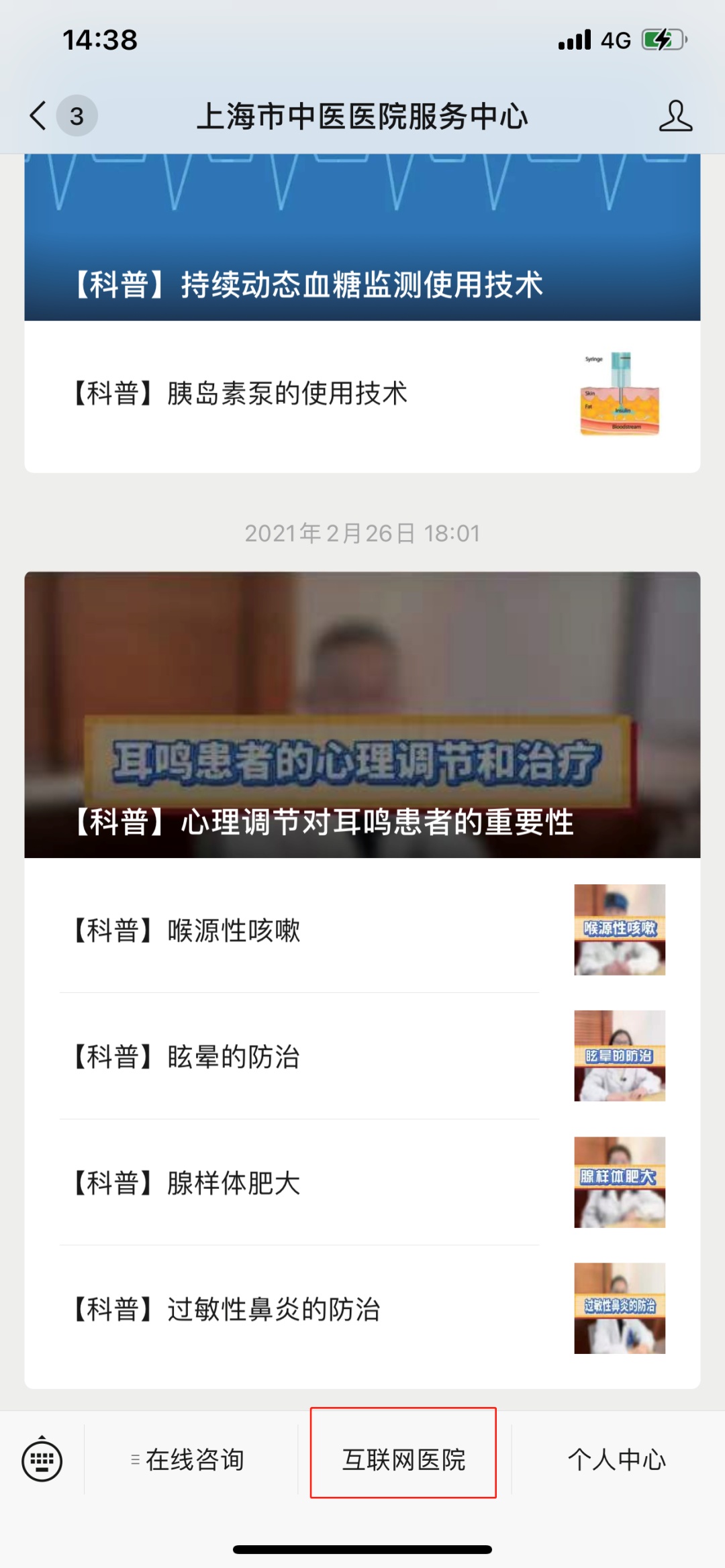
Task: Expand the 在线咨询 menu
Action: point(190,1460)
